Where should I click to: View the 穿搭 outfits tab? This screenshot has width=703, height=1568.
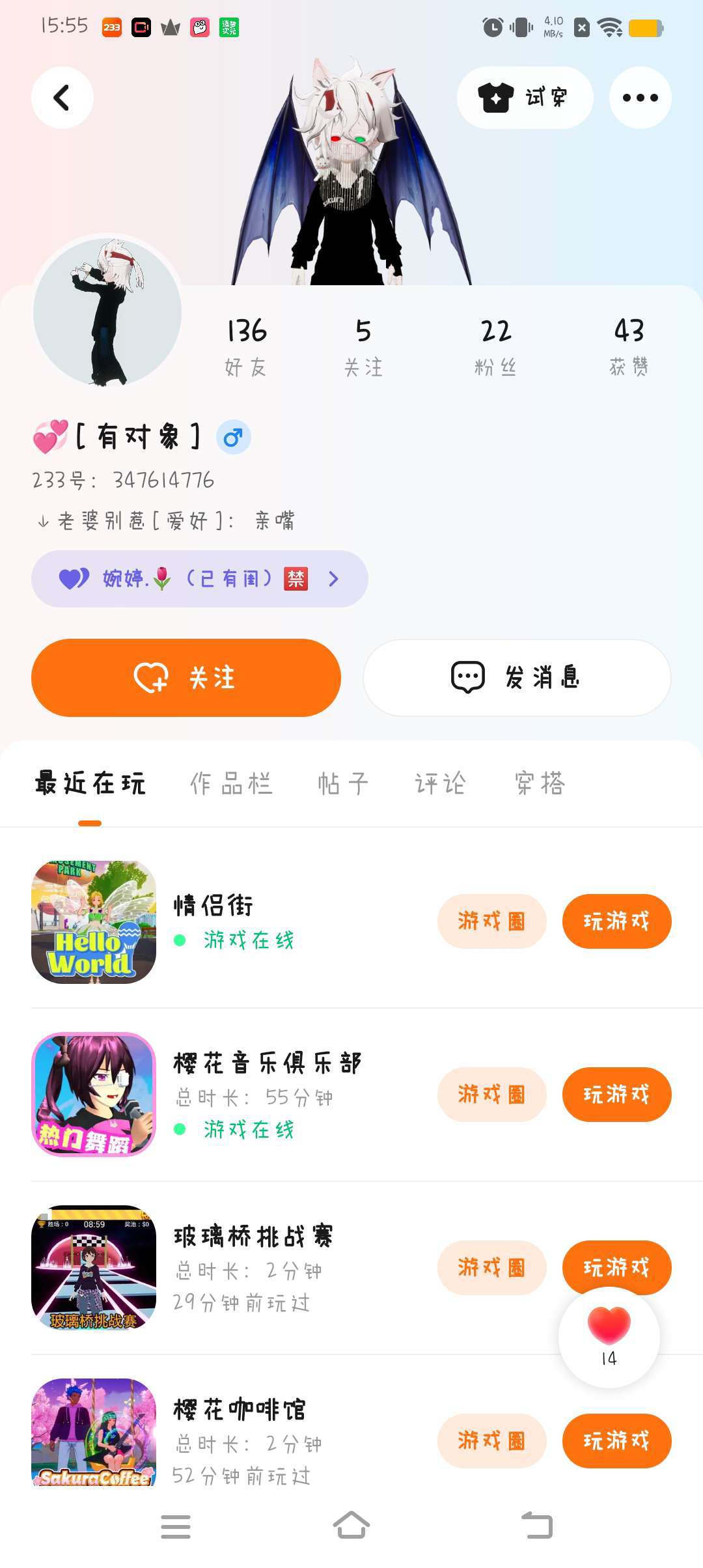click(x=540, y=783)
